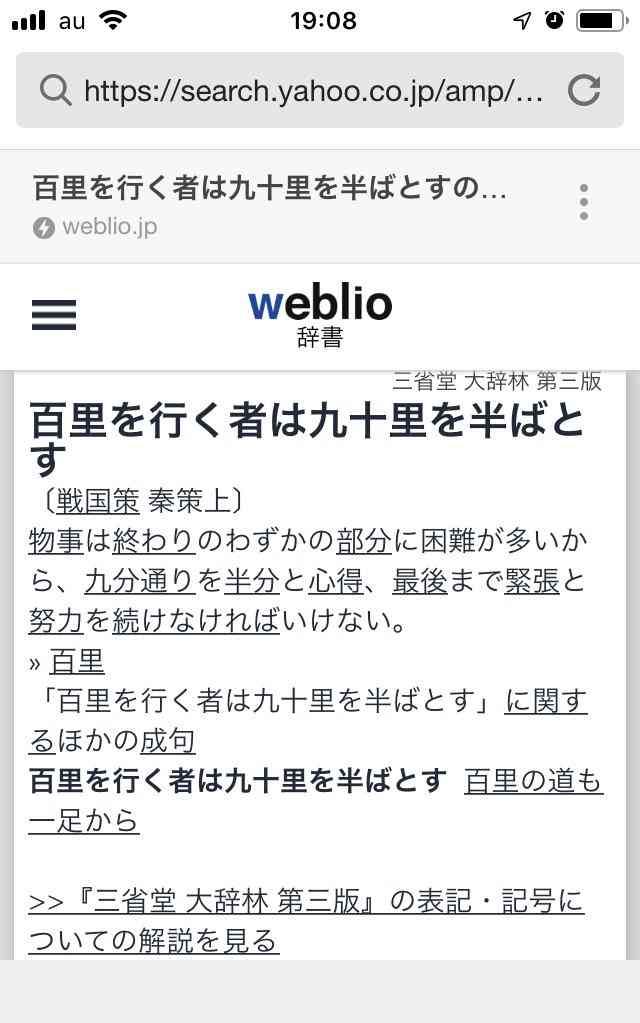The image size is (640, 1023).
Task: Open the 百里の道も一足から phrase link
Action: click(533, 782)
